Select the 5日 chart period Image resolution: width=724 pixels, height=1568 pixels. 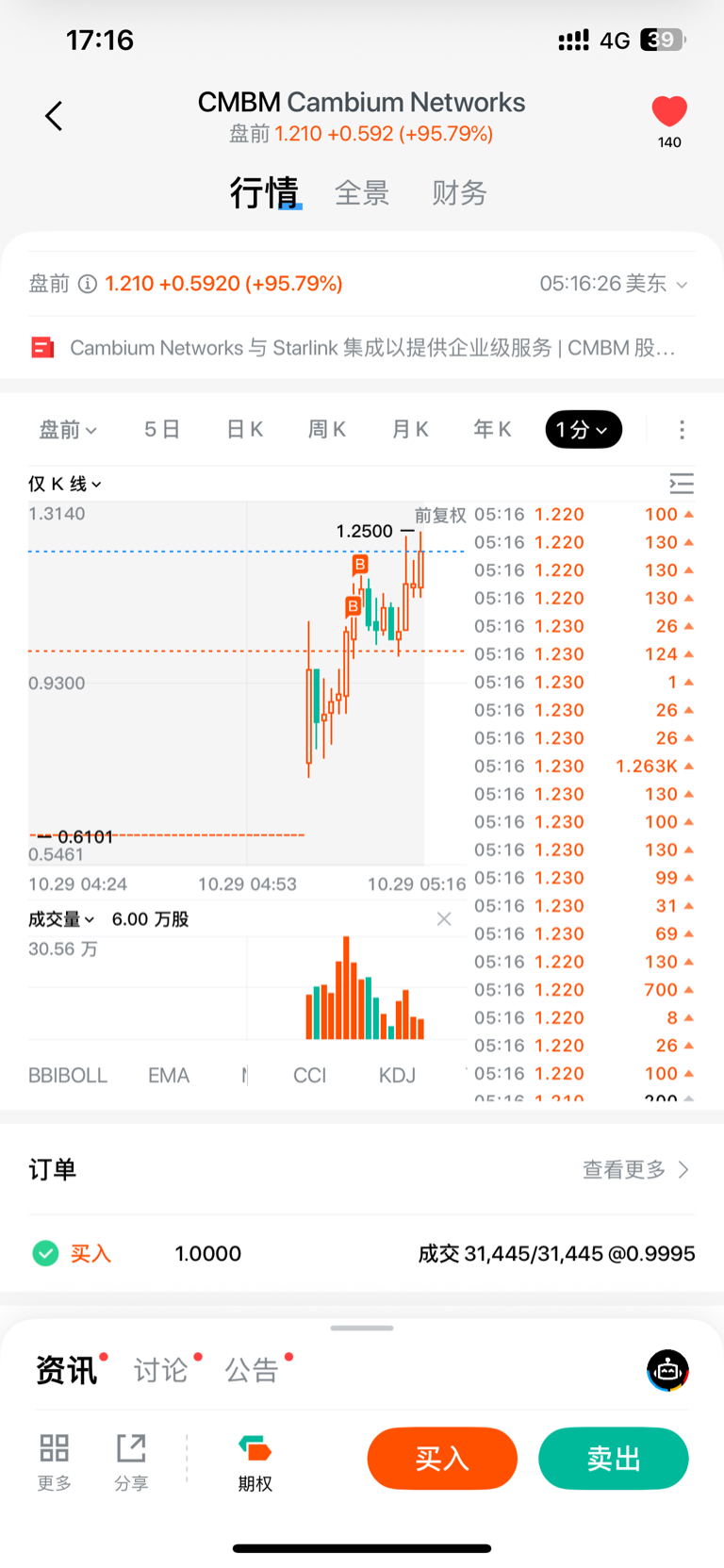click(162, 430)
